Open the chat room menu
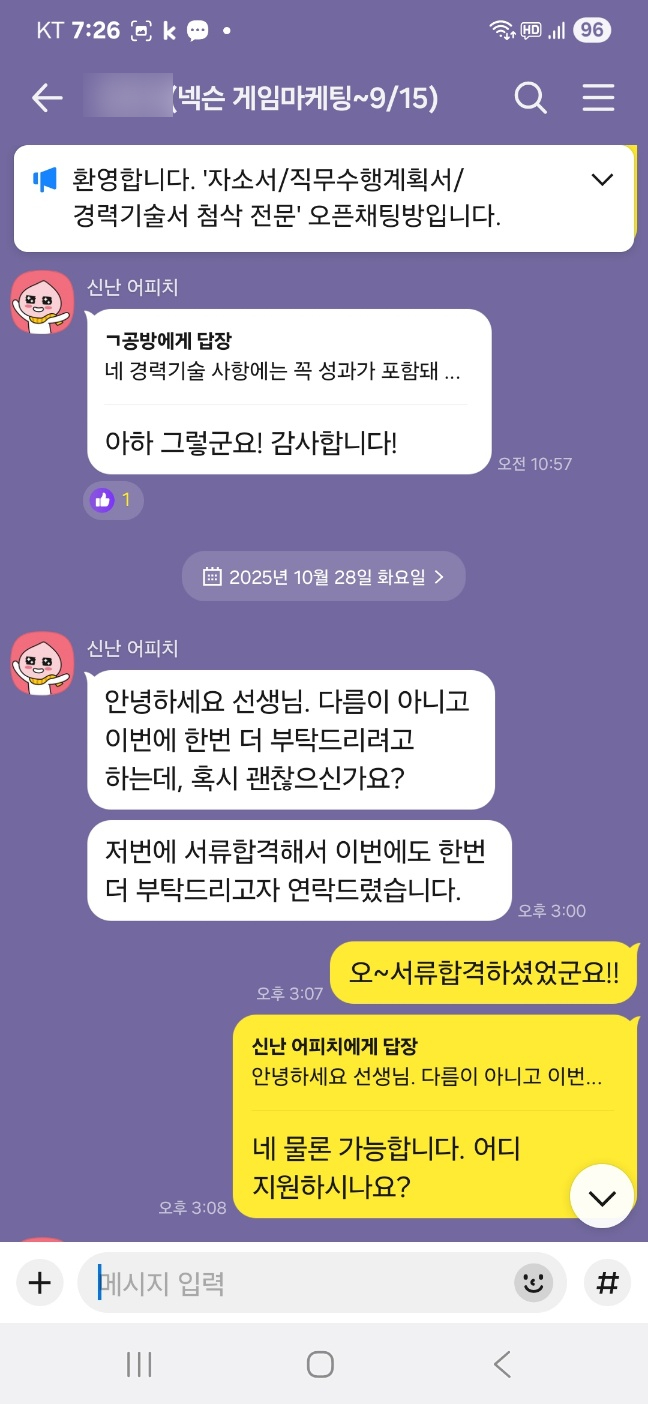This screenshot has height=1404, width=648. [598, 98]
